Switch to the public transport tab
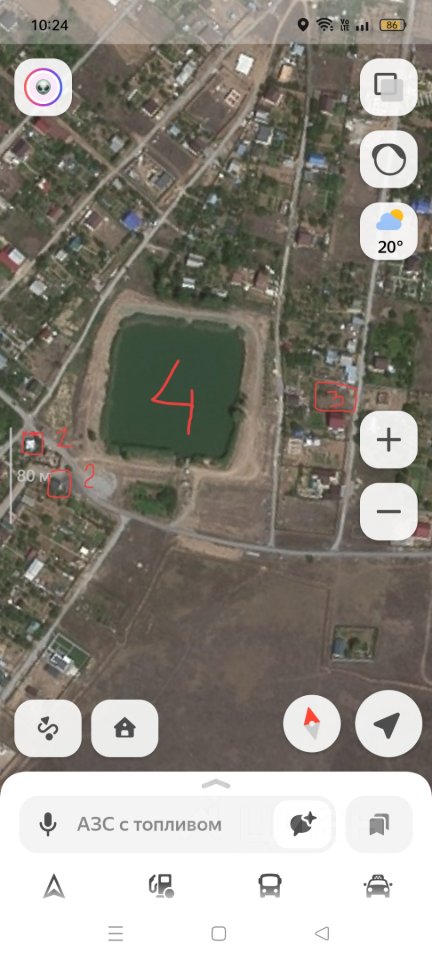The width and height of the screenshot is (432, 960). pyautogui.click(x=270, y=886)
